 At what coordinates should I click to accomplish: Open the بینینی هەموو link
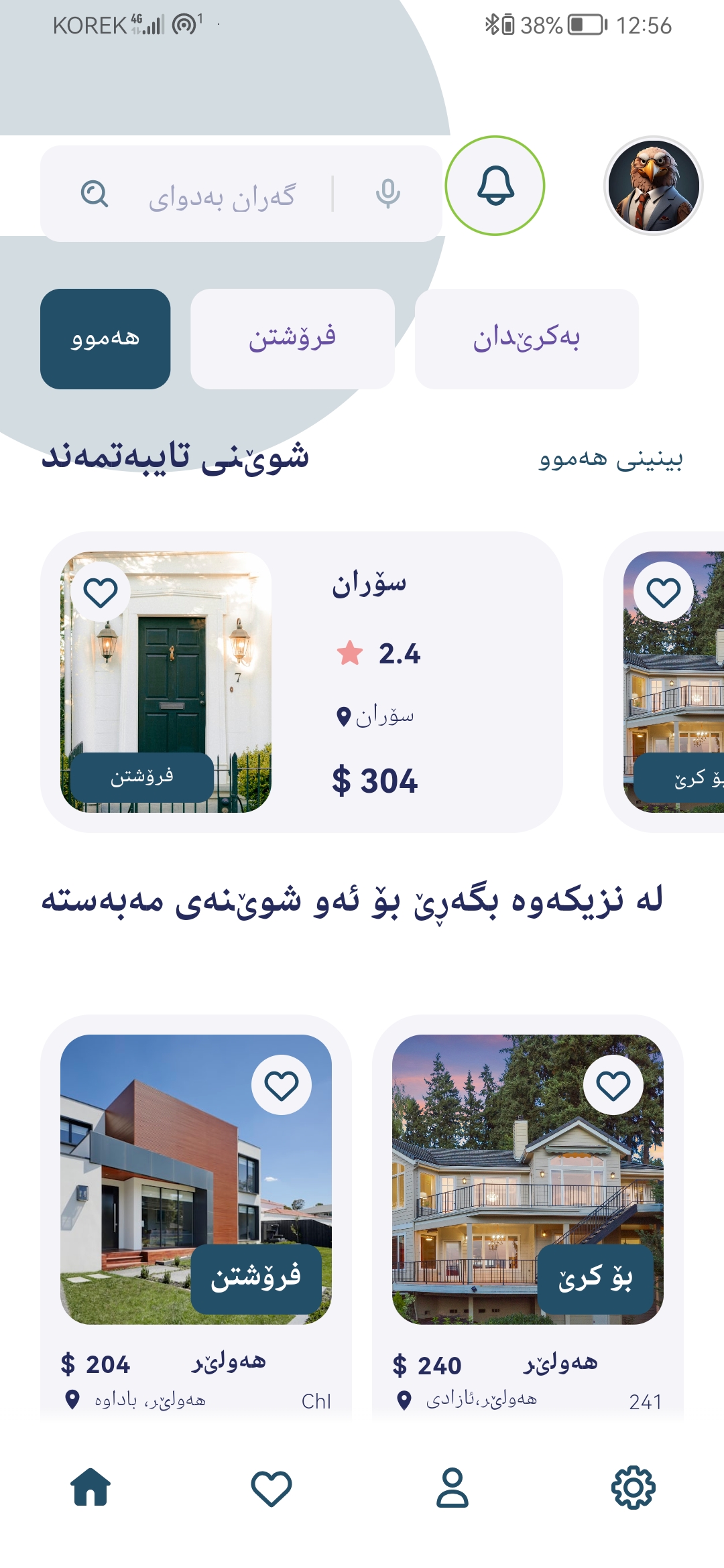[x=611, y=460]
